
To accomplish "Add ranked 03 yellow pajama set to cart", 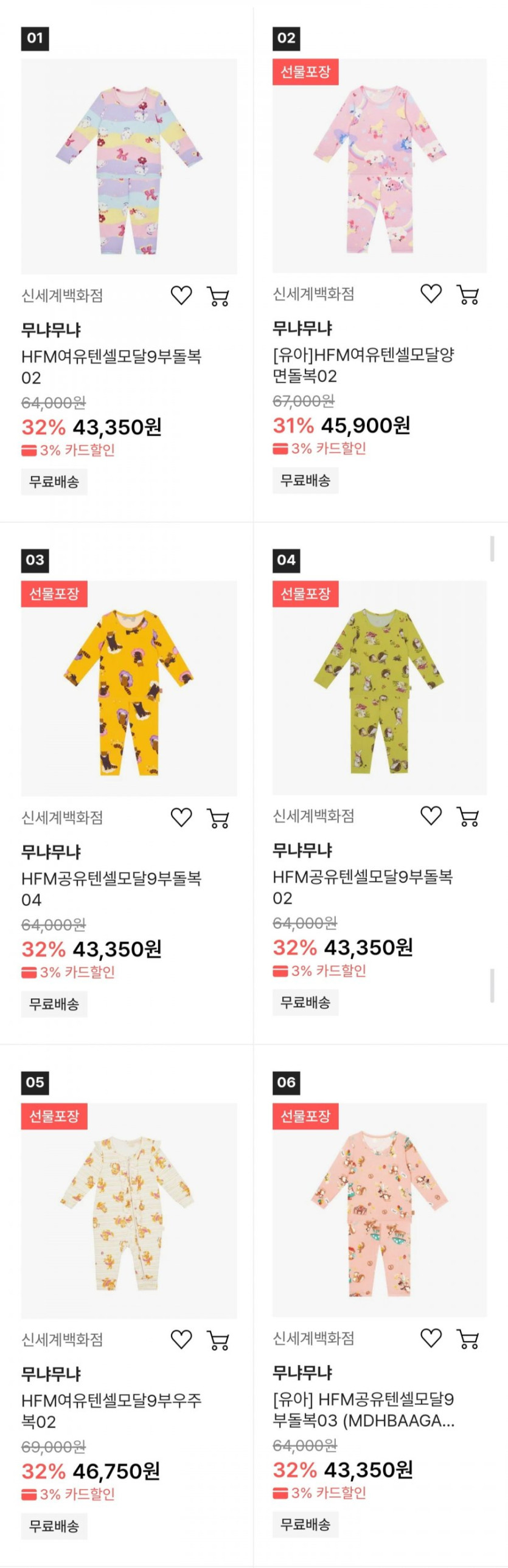I will 218,818.
